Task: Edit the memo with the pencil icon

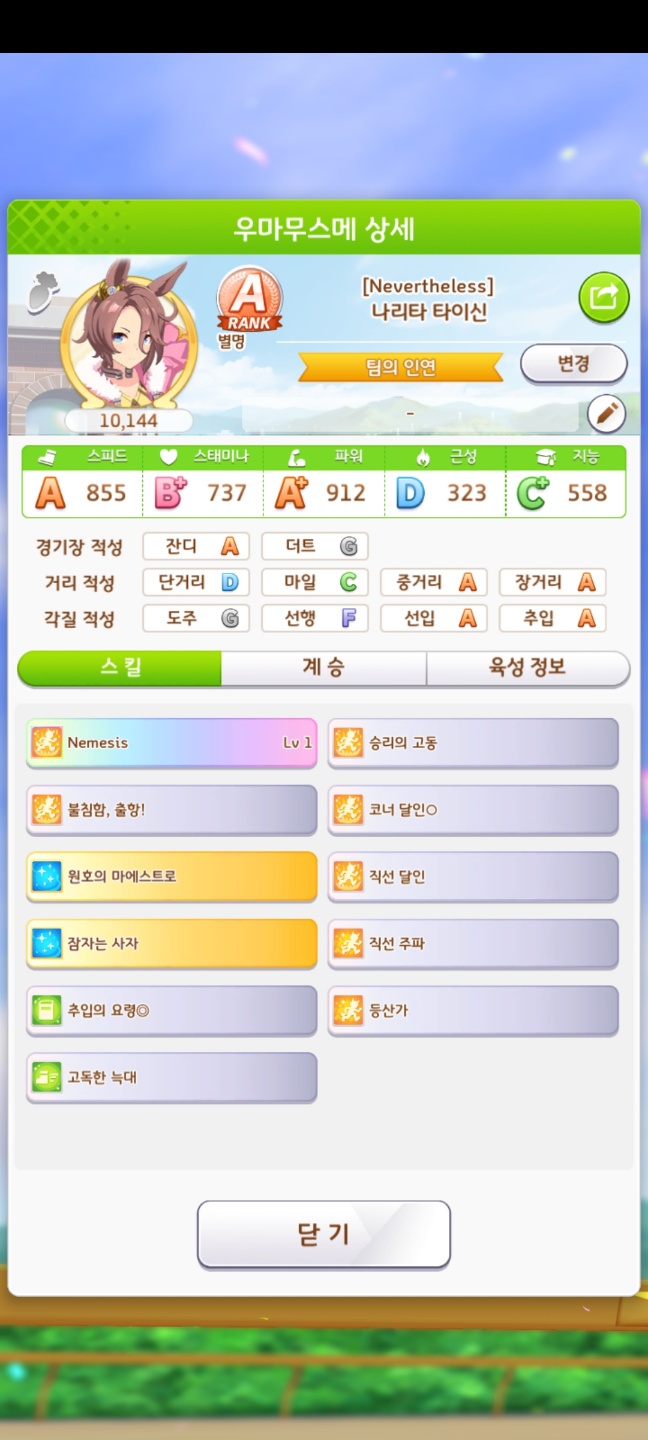Action: point(606,413)
